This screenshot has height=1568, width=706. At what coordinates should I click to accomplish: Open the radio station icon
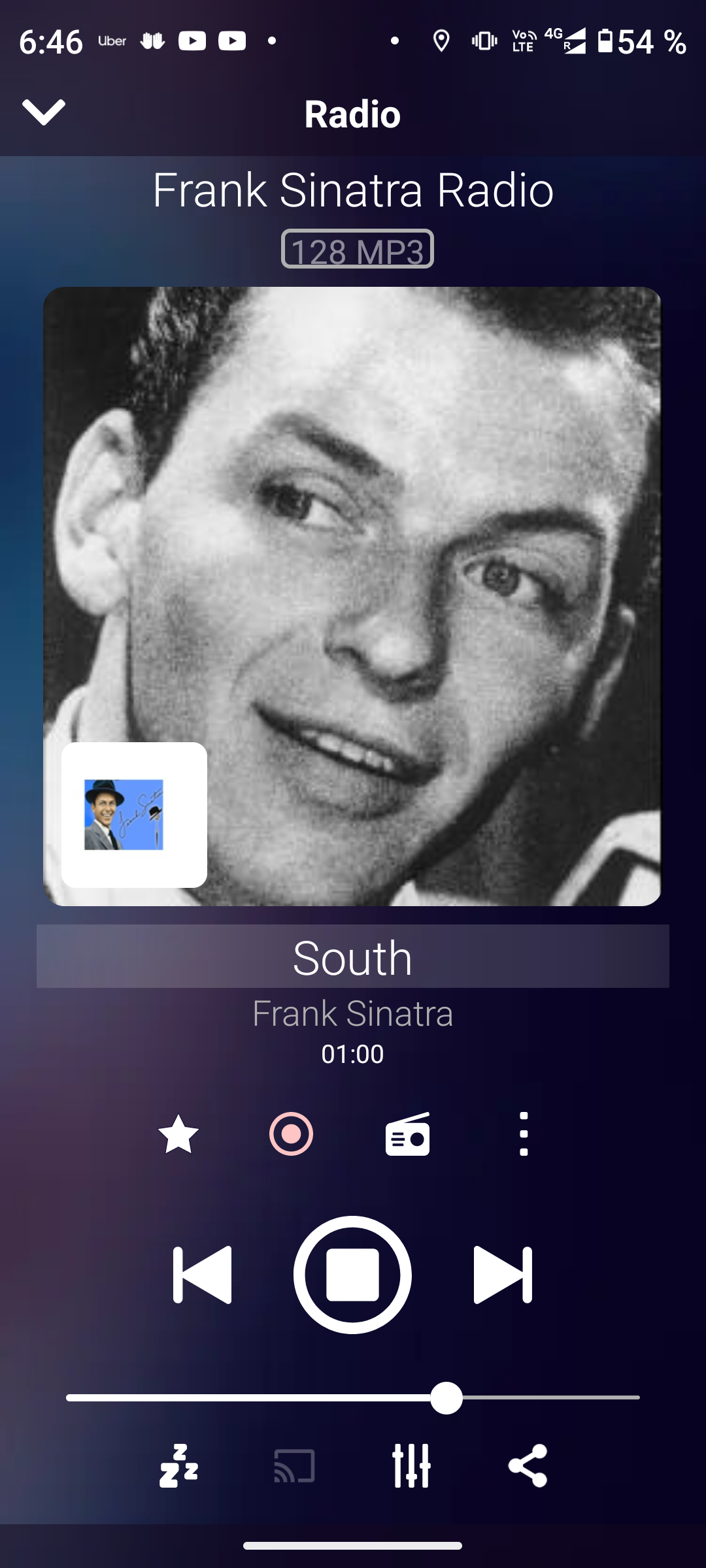tap(407, 1135)
